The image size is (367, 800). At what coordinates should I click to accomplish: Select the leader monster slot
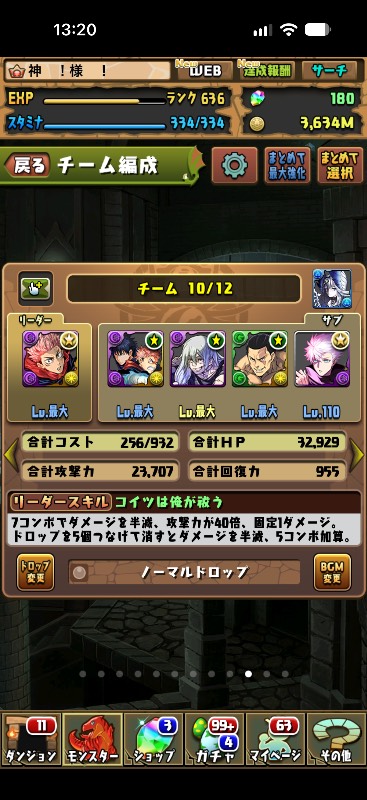(x=50, y=359)
